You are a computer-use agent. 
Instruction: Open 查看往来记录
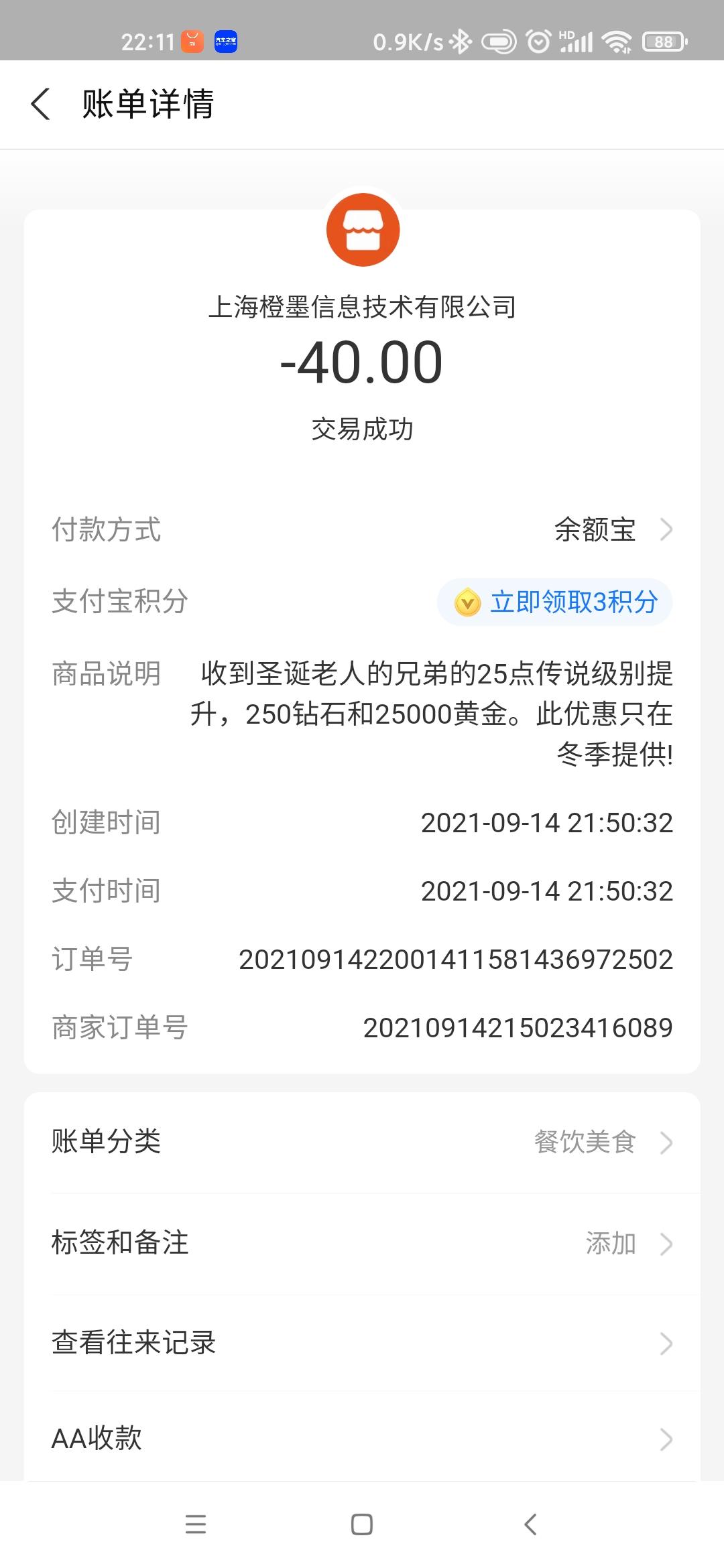[x=362, y=1343]
